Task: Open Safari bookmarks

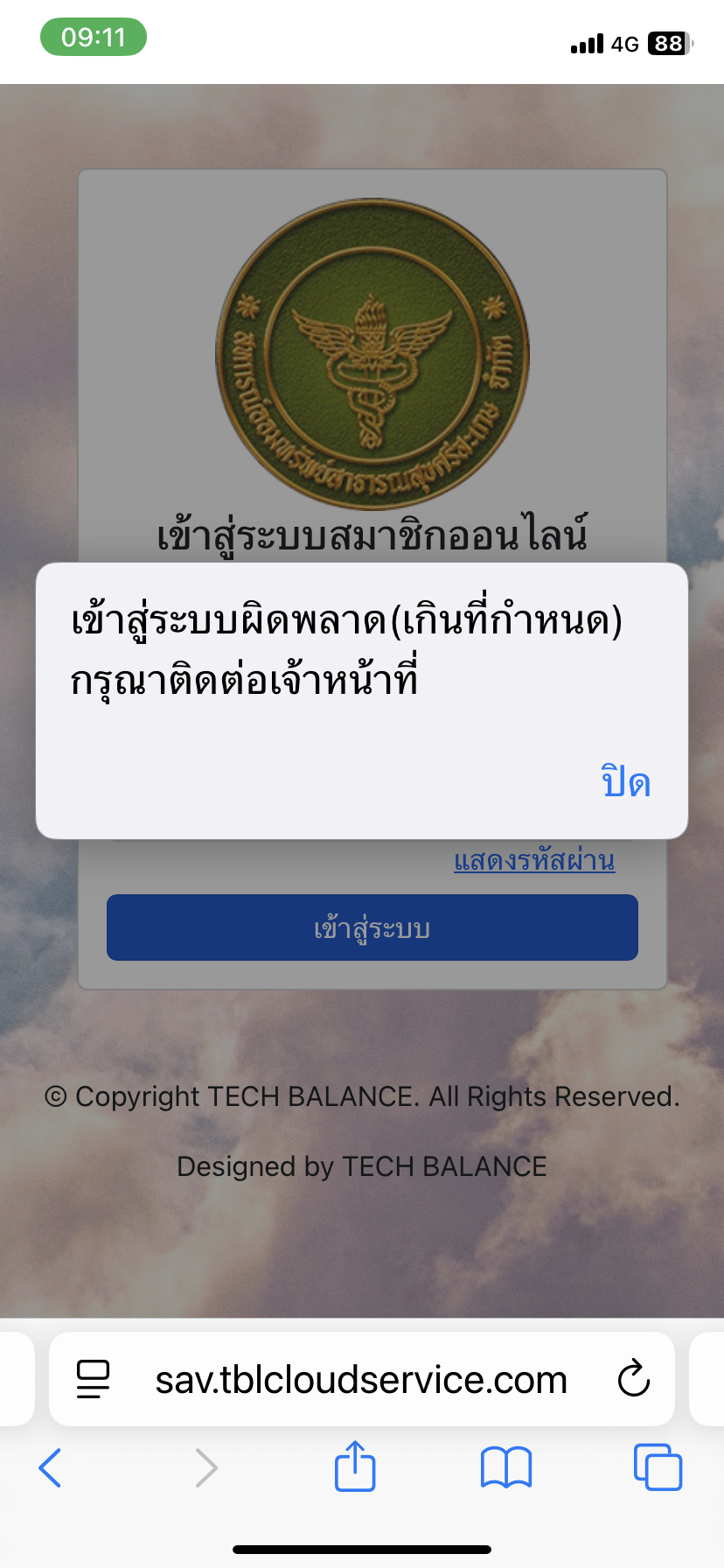Action: click(505, 1467)
